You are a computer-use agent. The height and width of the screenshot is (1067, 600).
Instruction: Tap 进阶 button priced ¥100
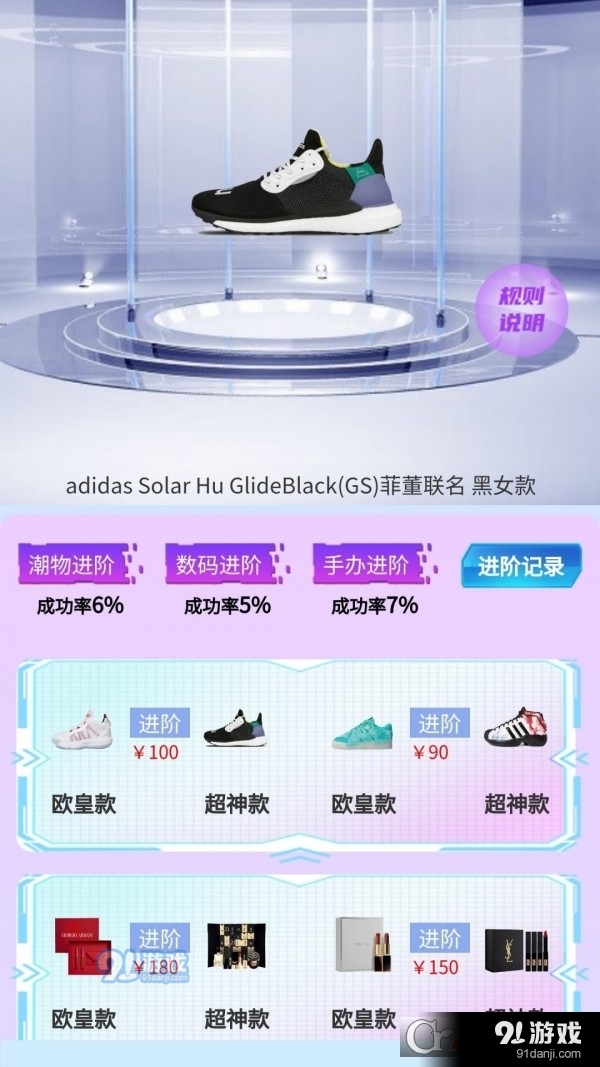159,723
